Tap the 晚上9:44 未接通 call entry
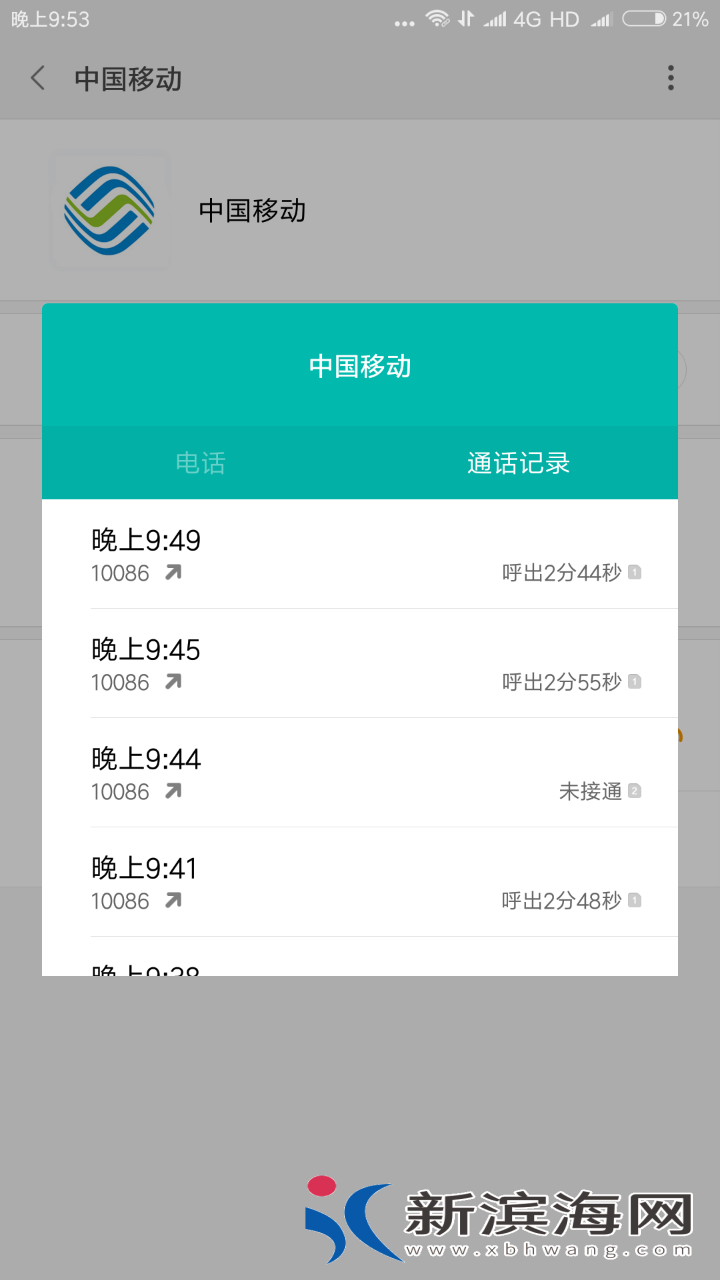Screen dimensions: 720x1280 [x=360, y=773]
